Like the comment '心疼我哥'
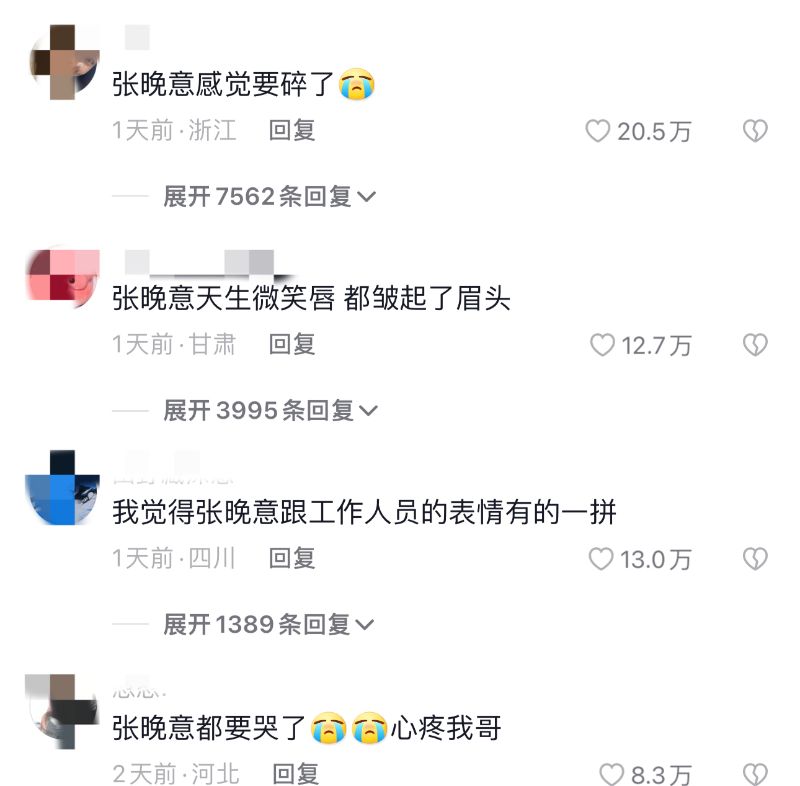800x786 pixels. tap(611, 774)
